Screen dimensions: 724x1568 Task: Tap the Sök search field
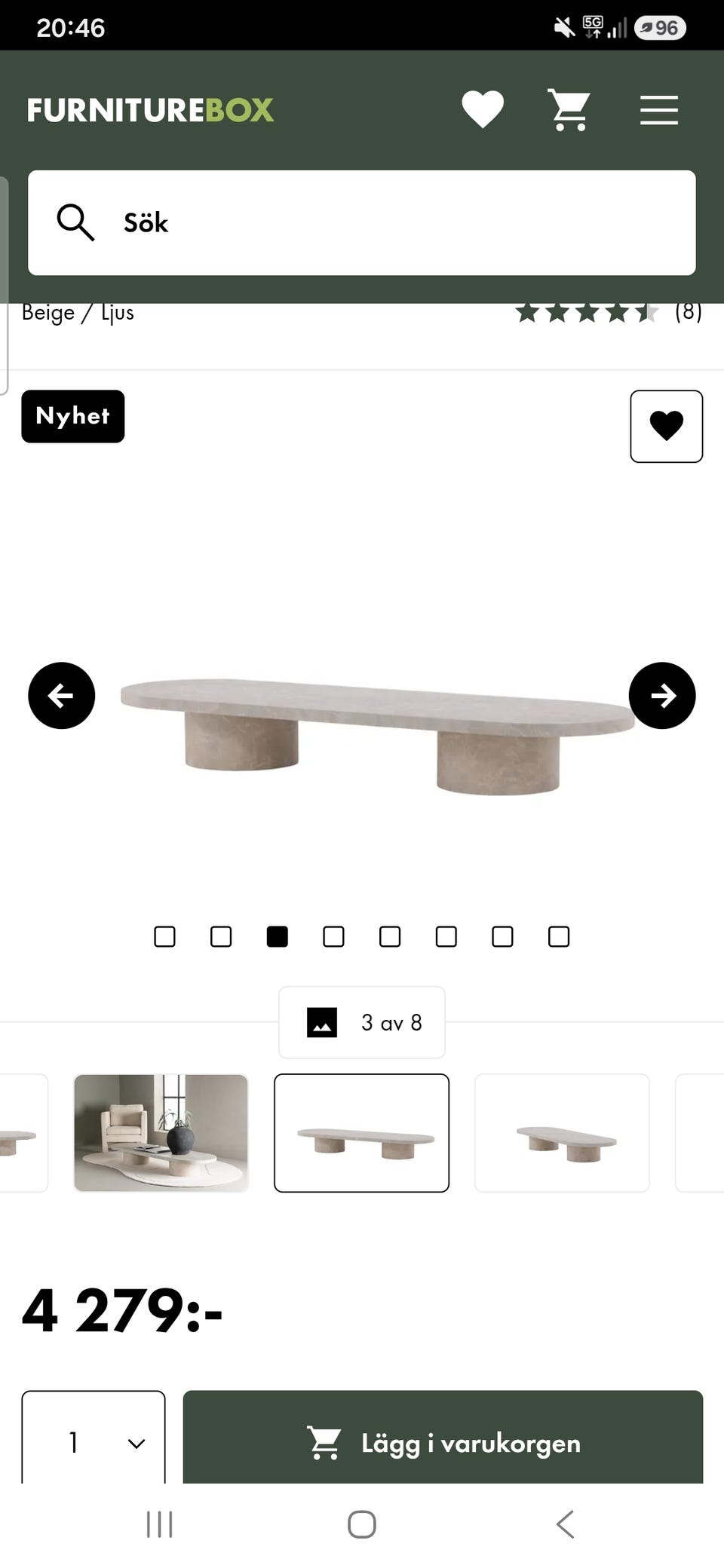point(362,222)
